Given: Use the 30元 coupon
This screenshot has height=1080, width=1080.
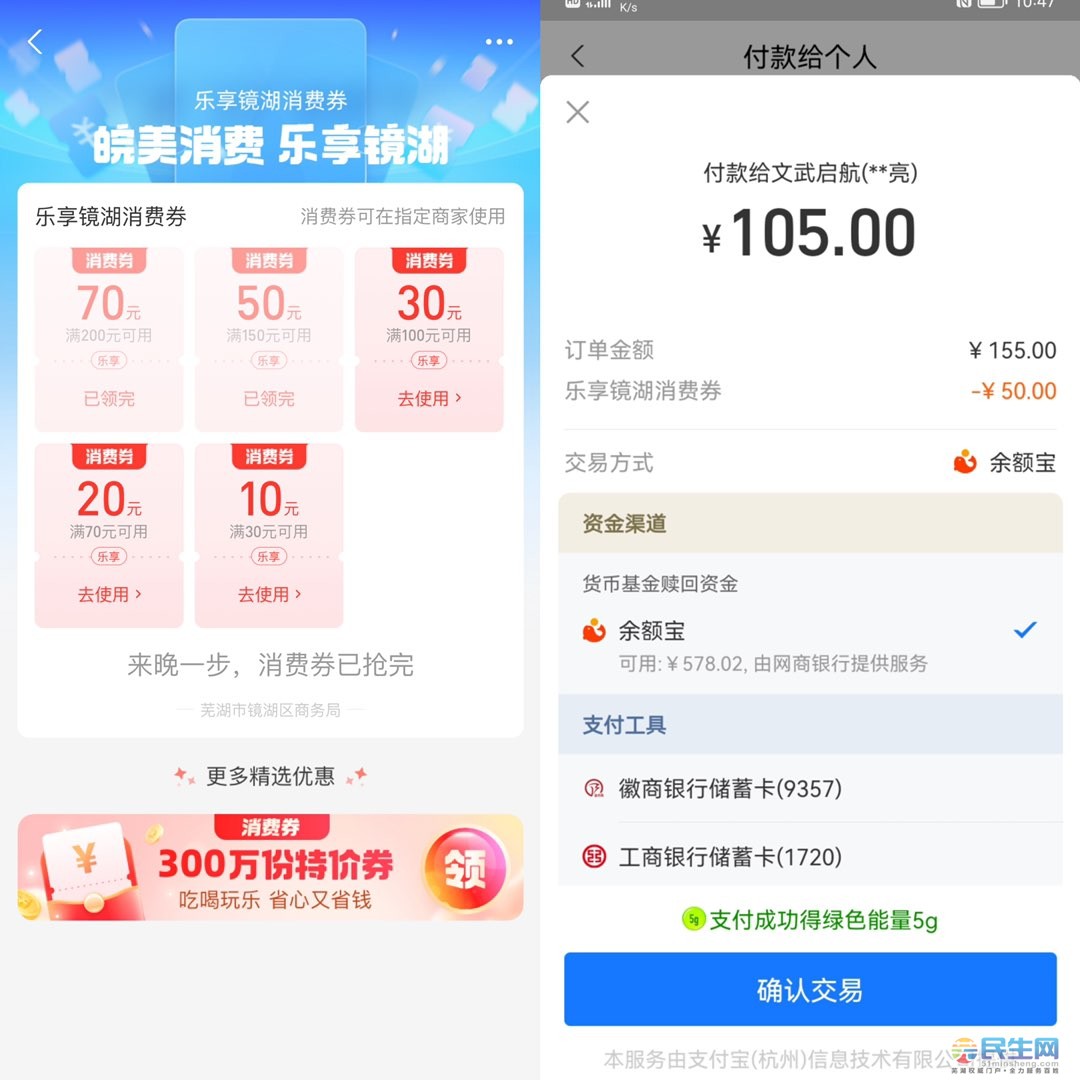Looking at the screenshot, I should (x=429, y=398).
